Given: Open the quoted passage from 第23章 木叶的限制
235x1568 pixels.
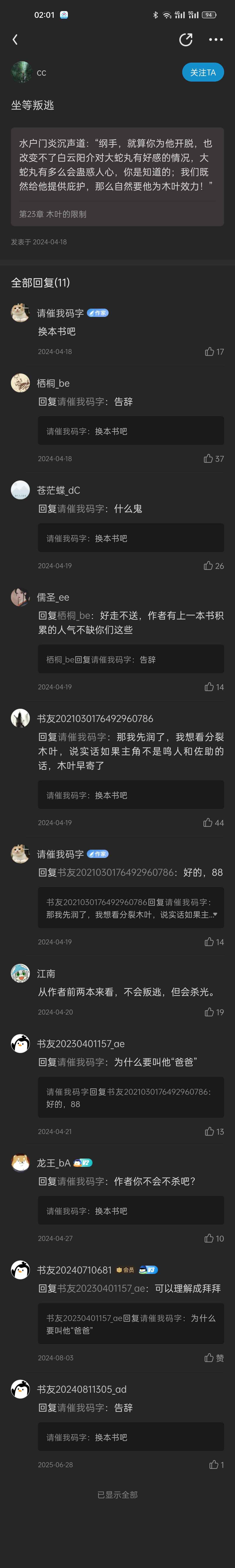Looking at the screenshot, I should (117, 177).
